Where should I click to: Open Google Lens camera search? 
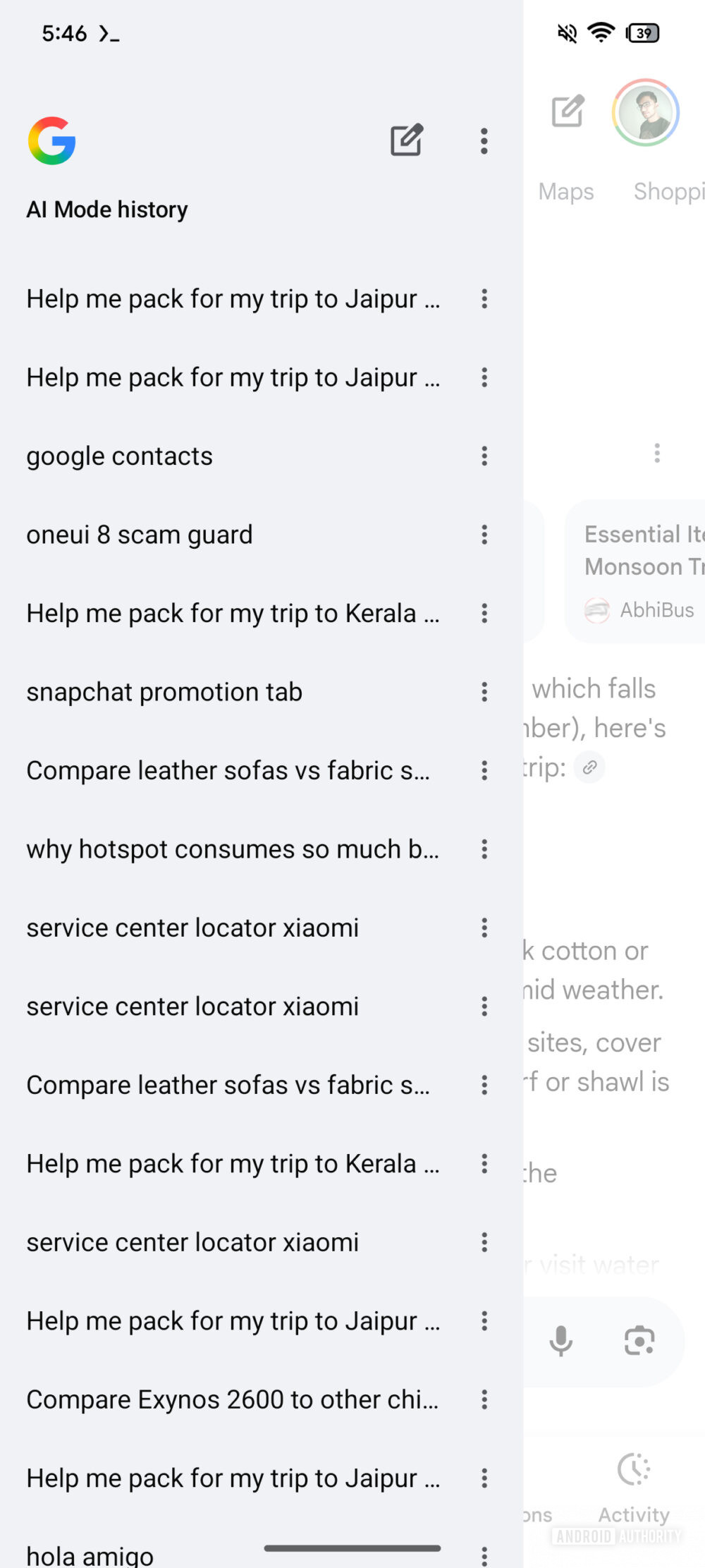[x=639, y=1342]
